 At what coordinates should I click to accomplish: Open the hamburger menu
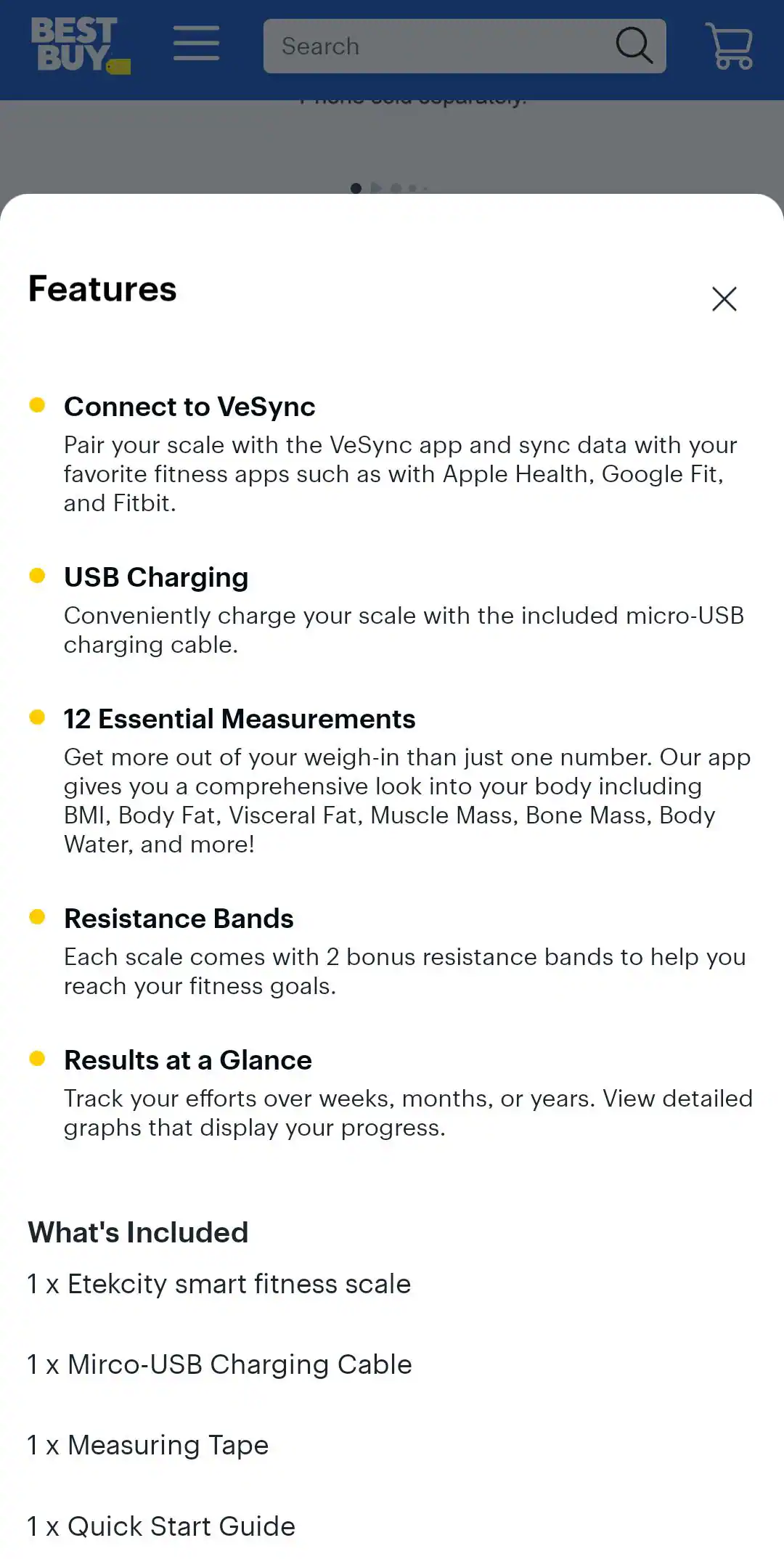coord(196,44)
